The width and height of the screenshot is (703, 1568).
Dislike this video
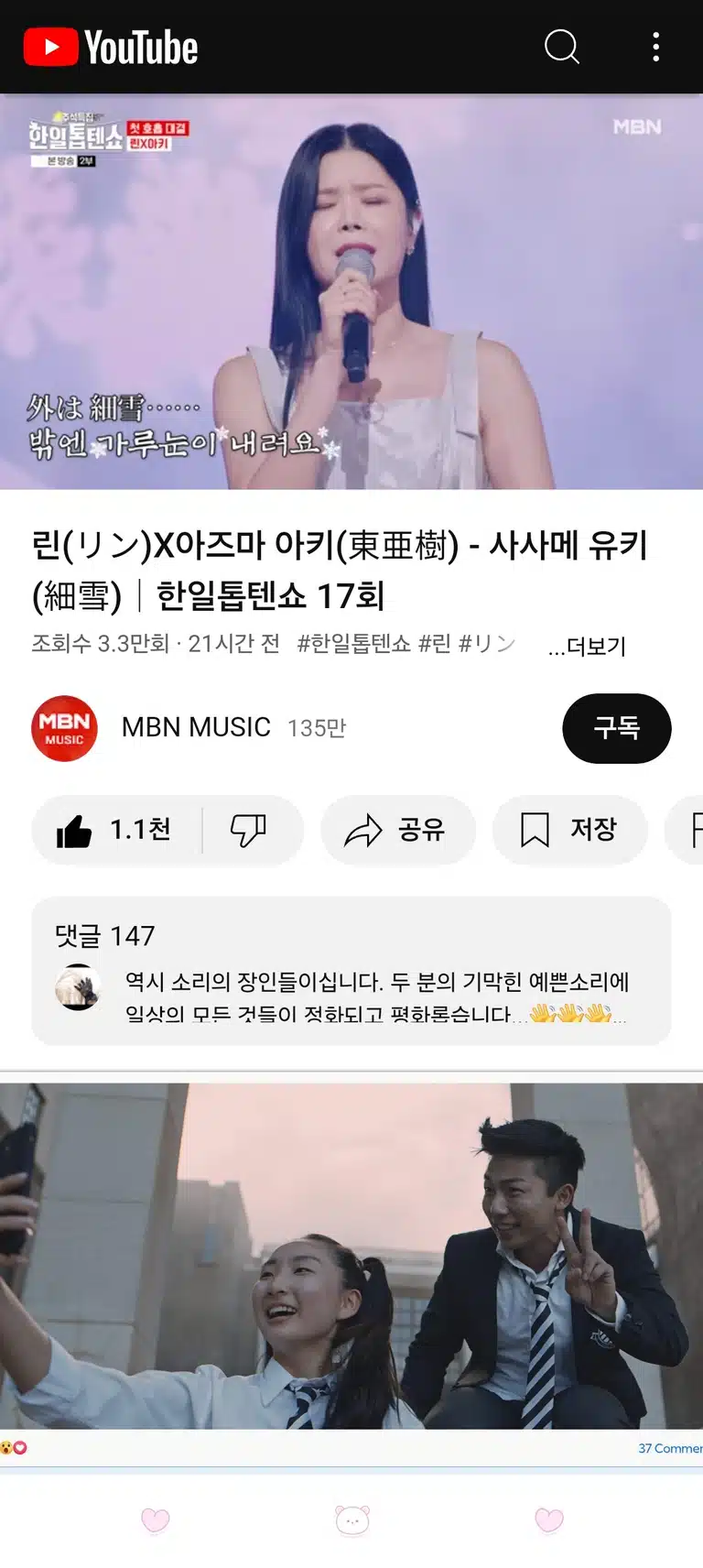[249, 830]
